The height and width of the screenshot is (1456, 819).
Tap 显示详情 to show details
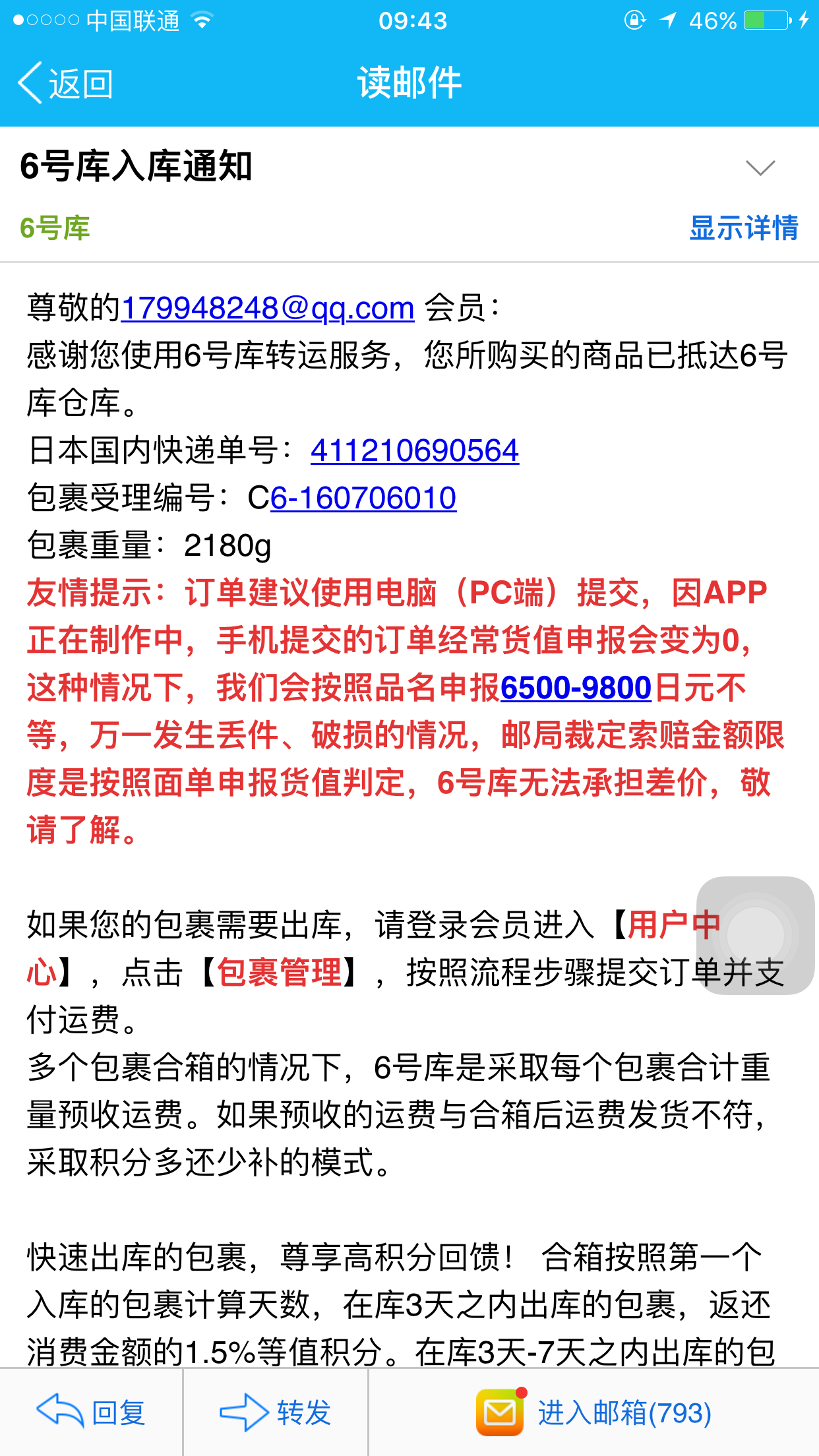click(x=744, y=228)
